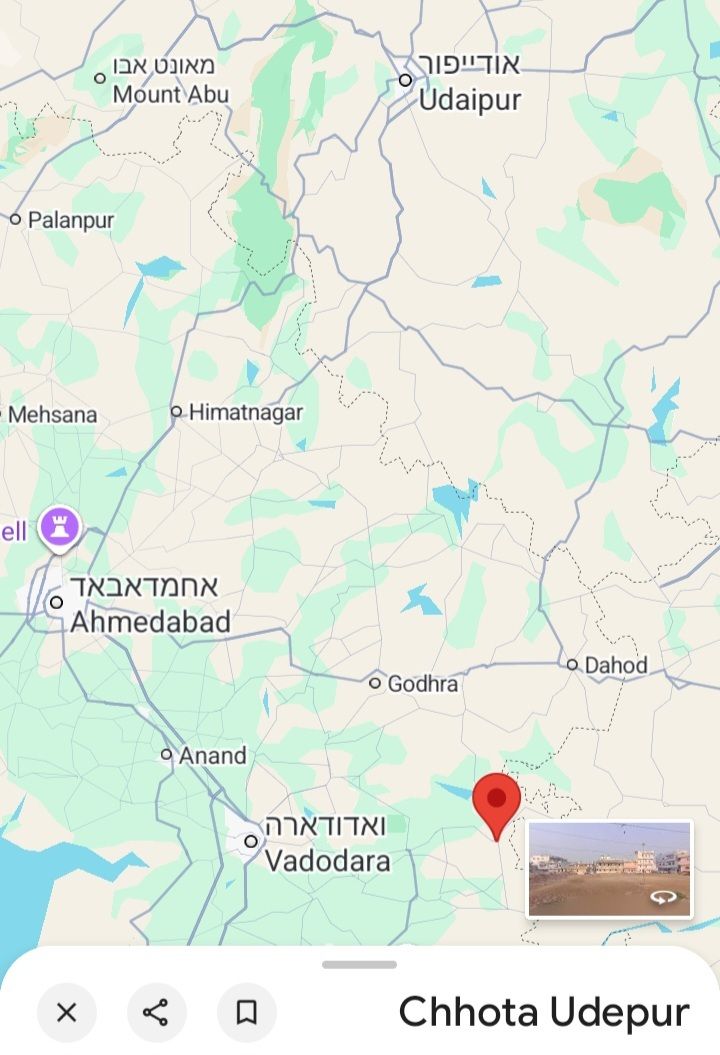The image size is (720, 1055).
Task: Expand the place sheet using its handle
Action: click(359, 965)
